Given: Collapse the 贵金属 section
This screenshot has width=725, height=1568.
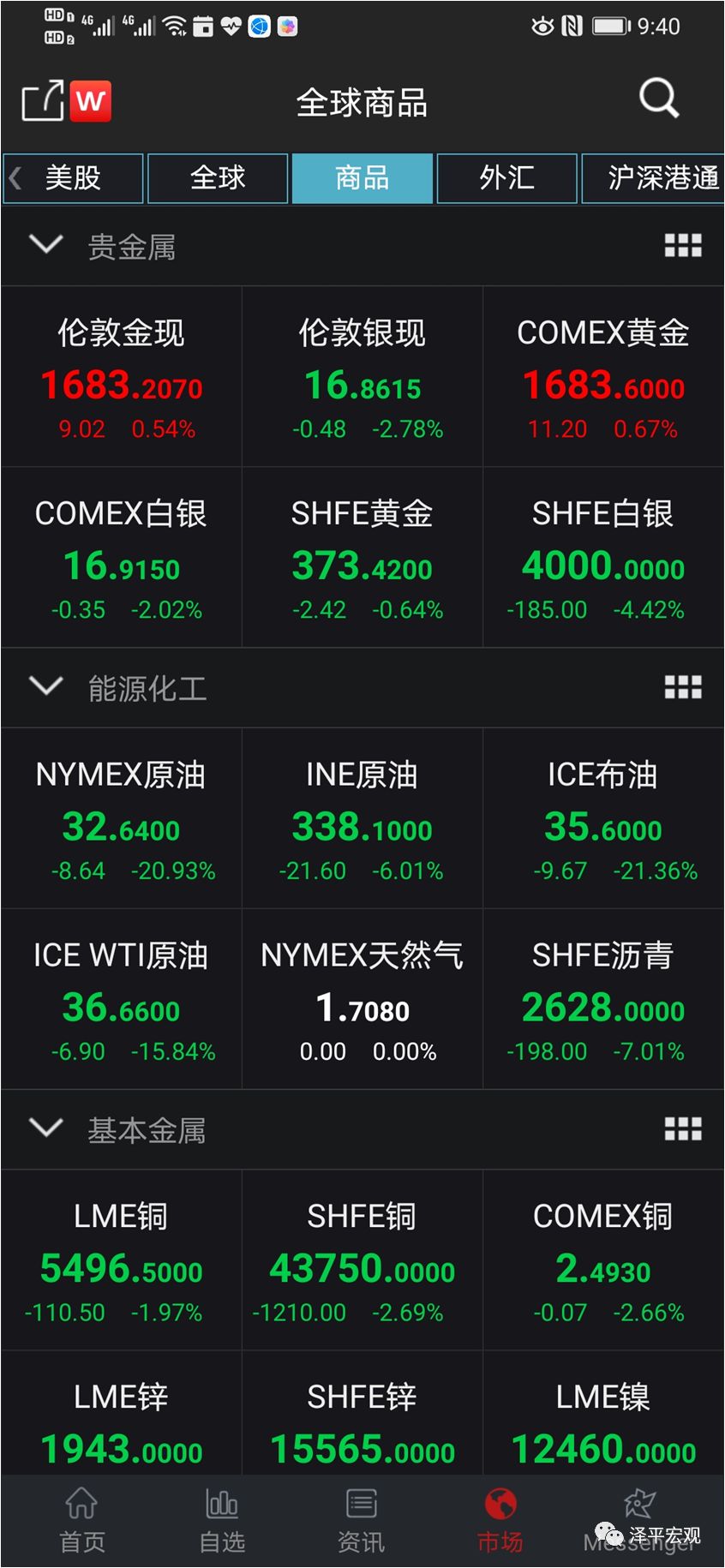Looking at the screenshot, I should (x=46, y=246).
